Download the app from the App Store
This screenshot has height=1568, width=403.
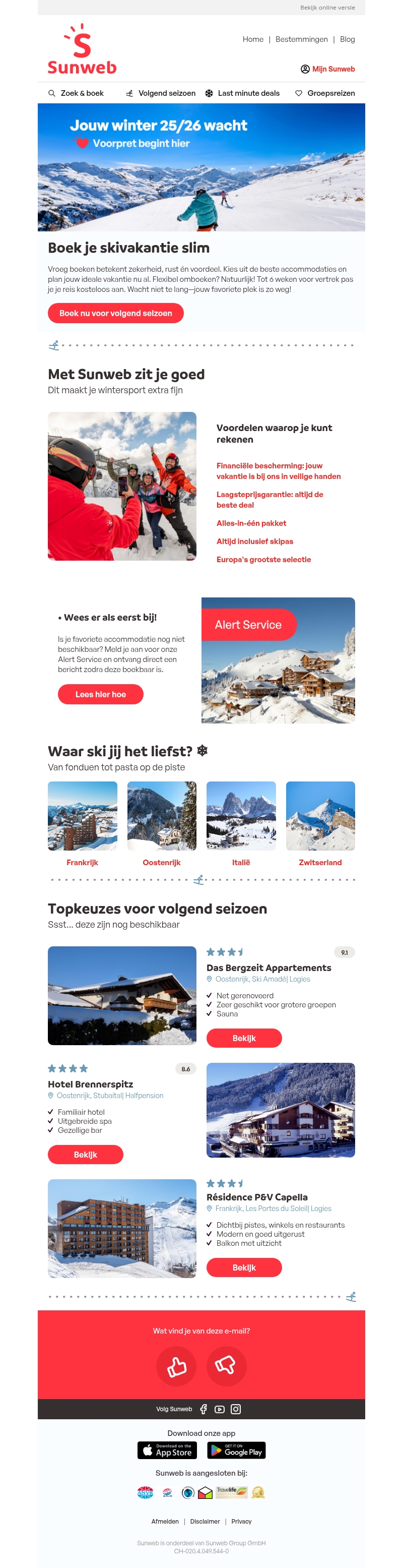(x=167, y=1451)
